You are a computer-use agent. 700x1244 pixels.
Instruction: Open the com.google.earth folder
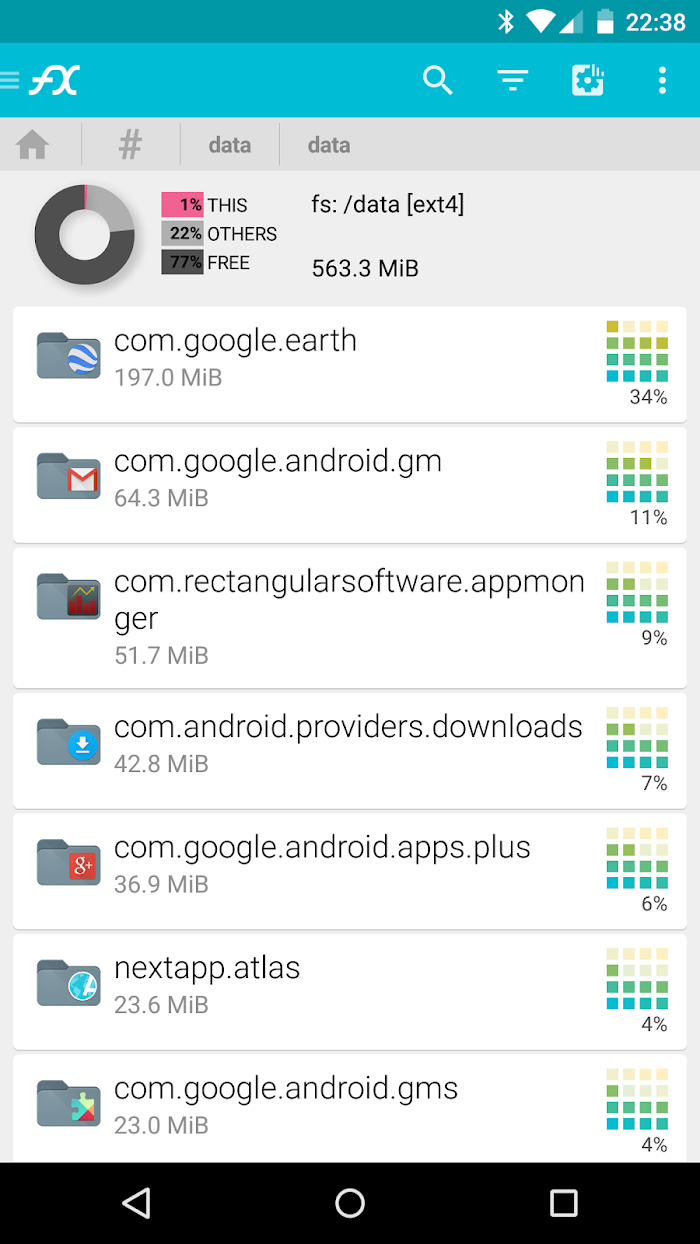pyautogui.click(x=350, y=365)
